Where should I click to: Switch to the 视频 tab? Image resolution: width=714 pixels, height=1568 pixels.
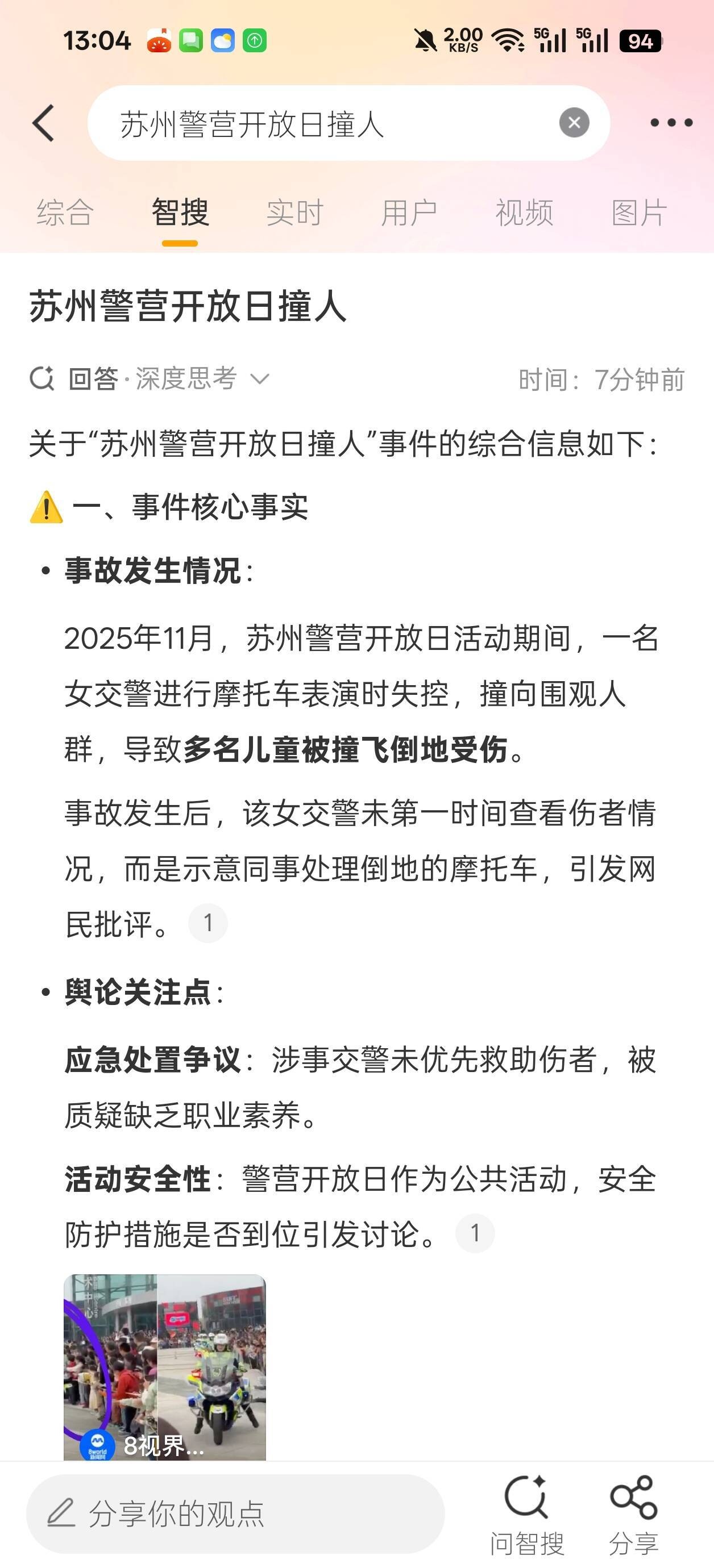[x=524, y=213]
